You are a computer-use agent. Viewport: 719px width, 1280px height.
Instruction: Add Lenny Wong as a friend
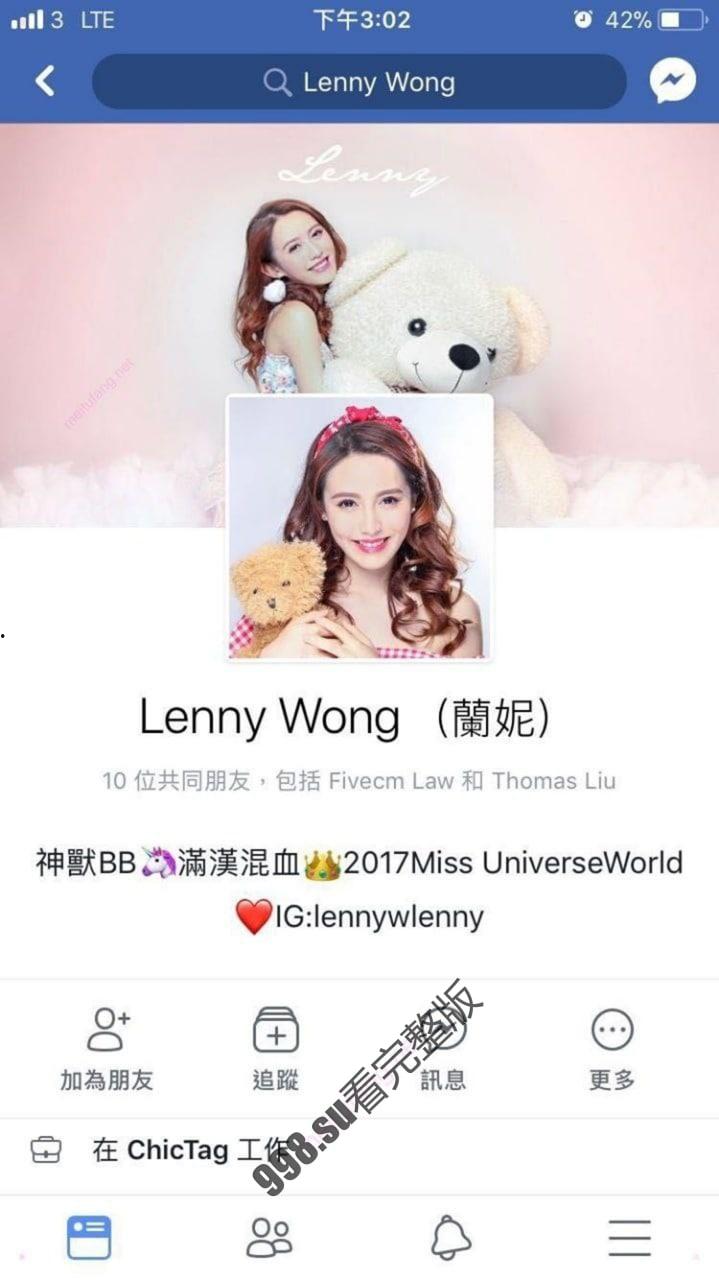pyautogui.click(x=107, y=1046)
